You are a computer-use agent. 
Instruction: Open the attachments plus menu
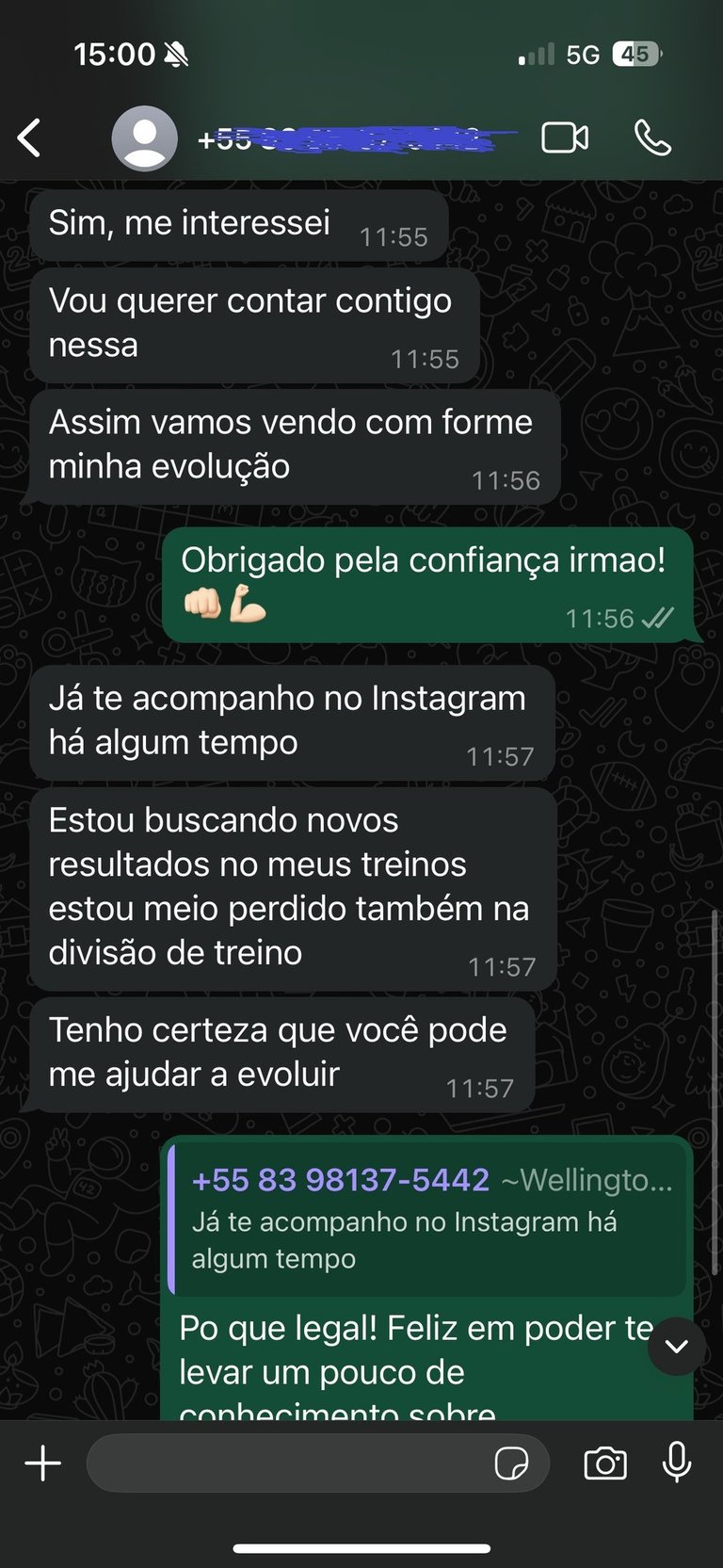coord(42,1463)
